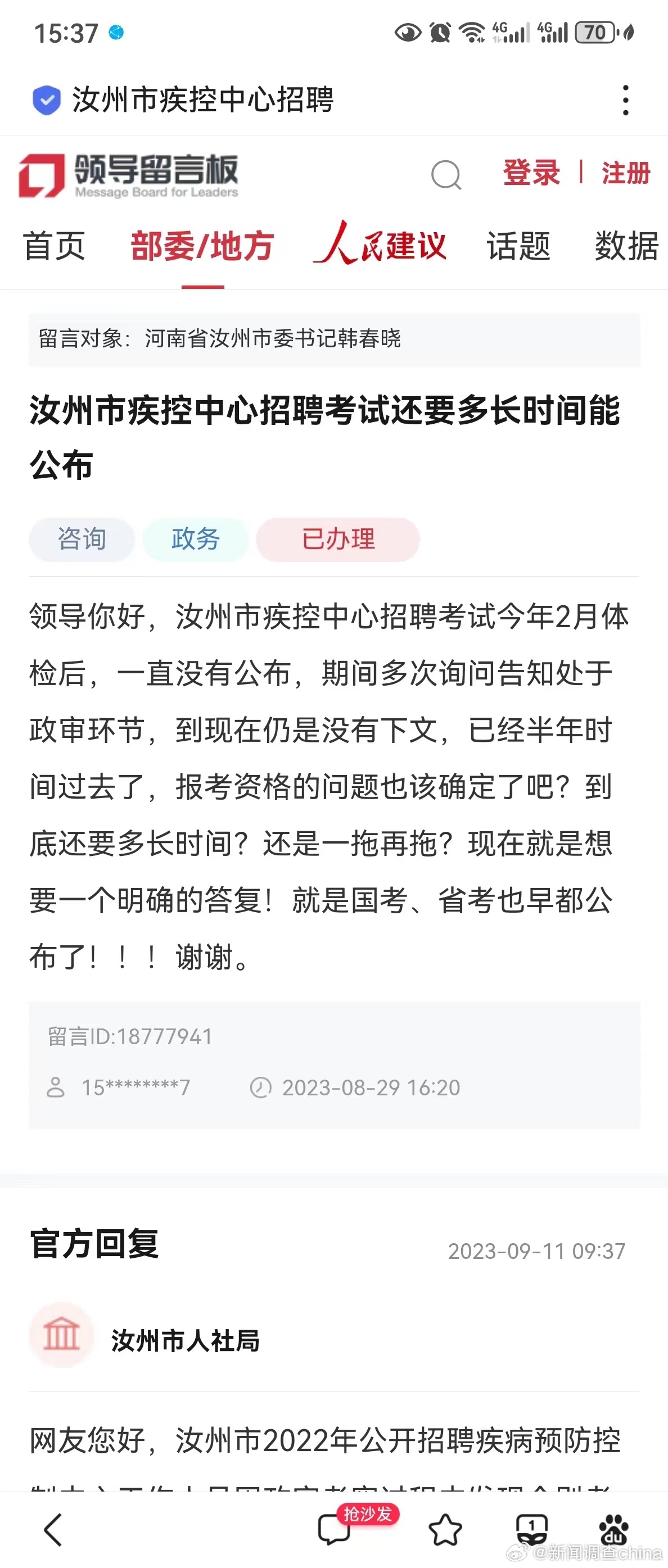Go to the 话题 tab
The height and width of the screenshot is (1568, 668).
click(518, 247)
